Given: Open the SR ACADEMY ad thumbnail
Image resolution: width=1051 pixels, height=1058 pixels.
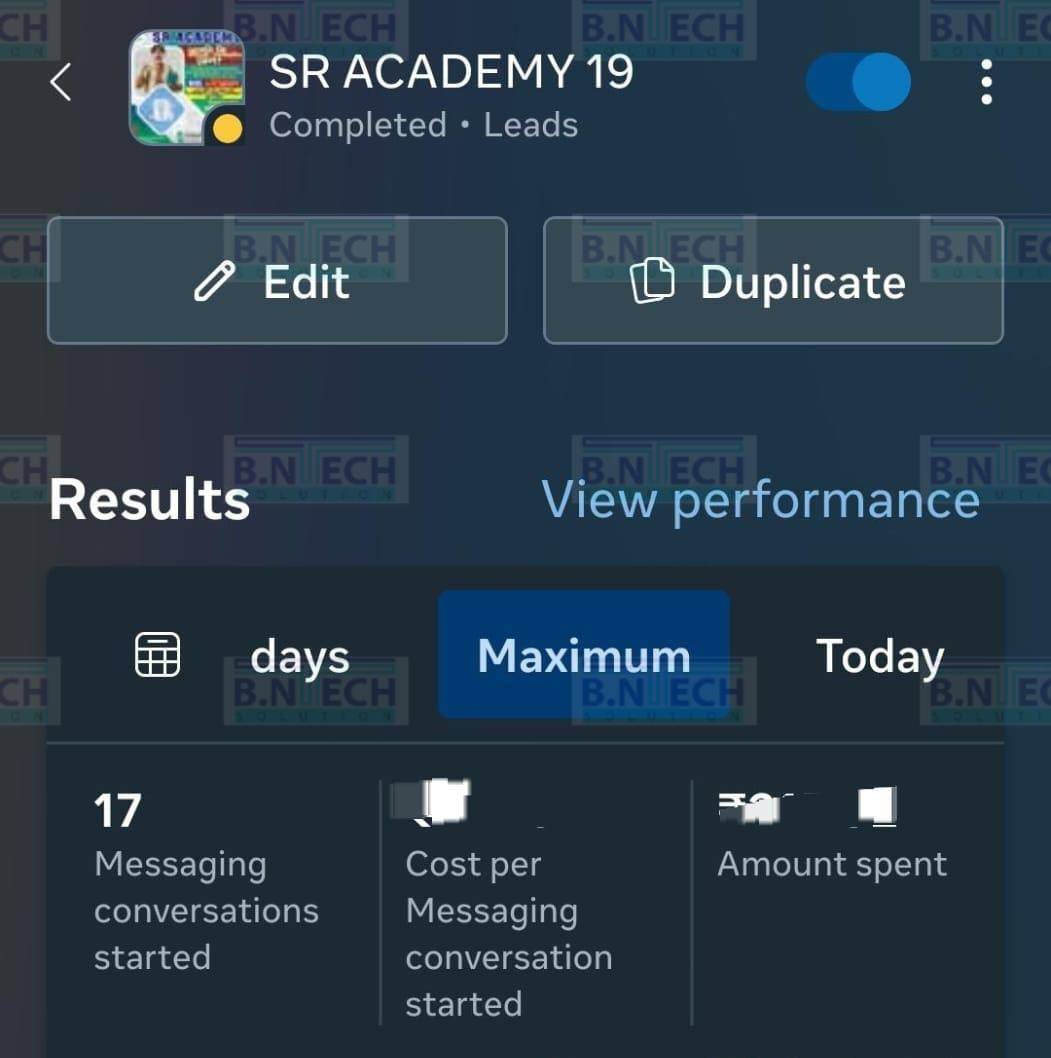Looking at the screenshot, I should [187, 87].
